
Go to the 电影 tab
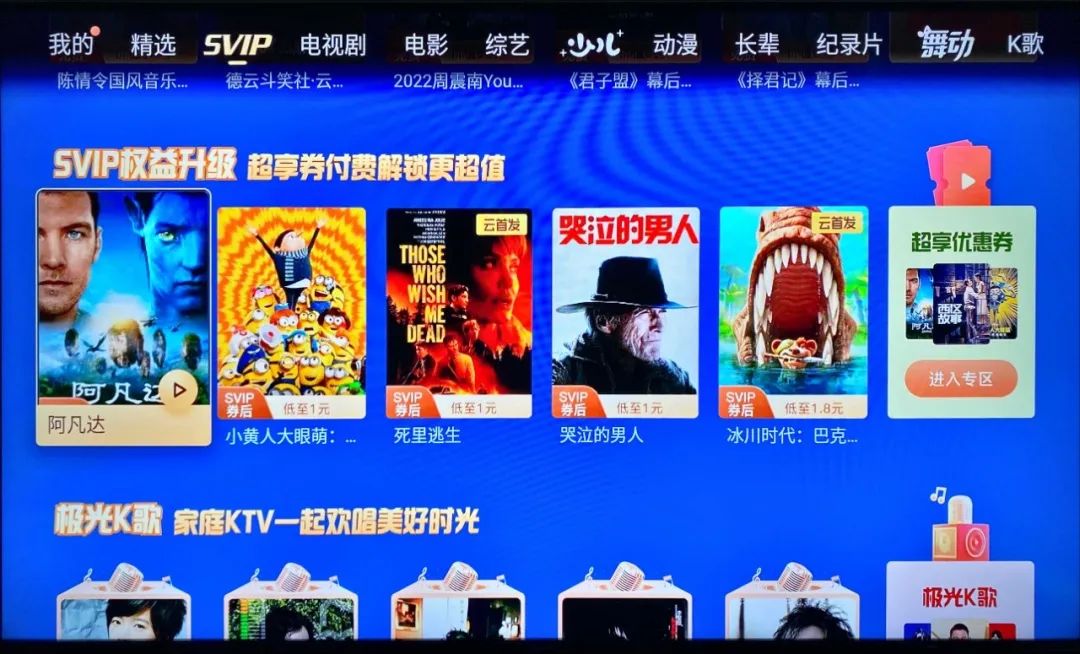point(426,44)
